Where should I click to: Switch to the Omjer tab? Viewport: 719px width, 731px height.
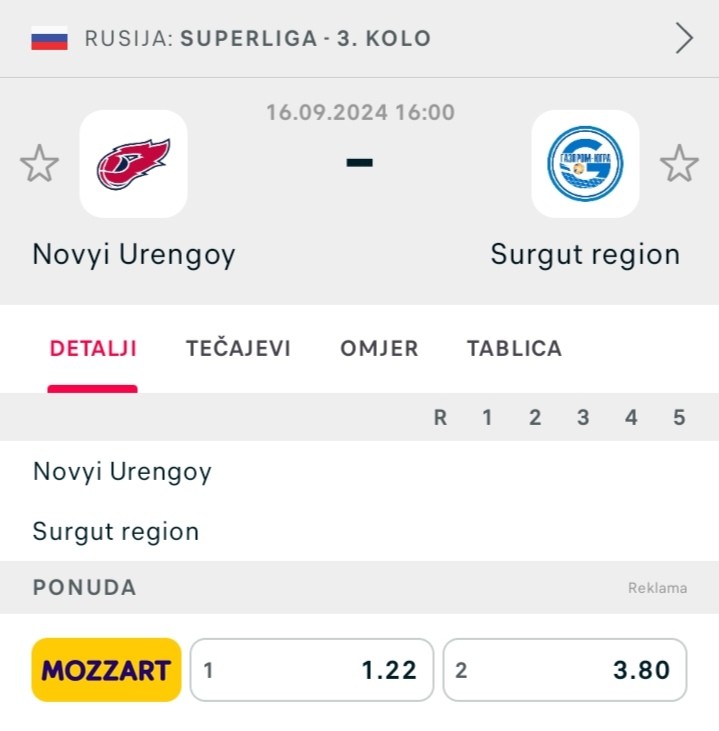pyautogui.click(x=379, y=349)
